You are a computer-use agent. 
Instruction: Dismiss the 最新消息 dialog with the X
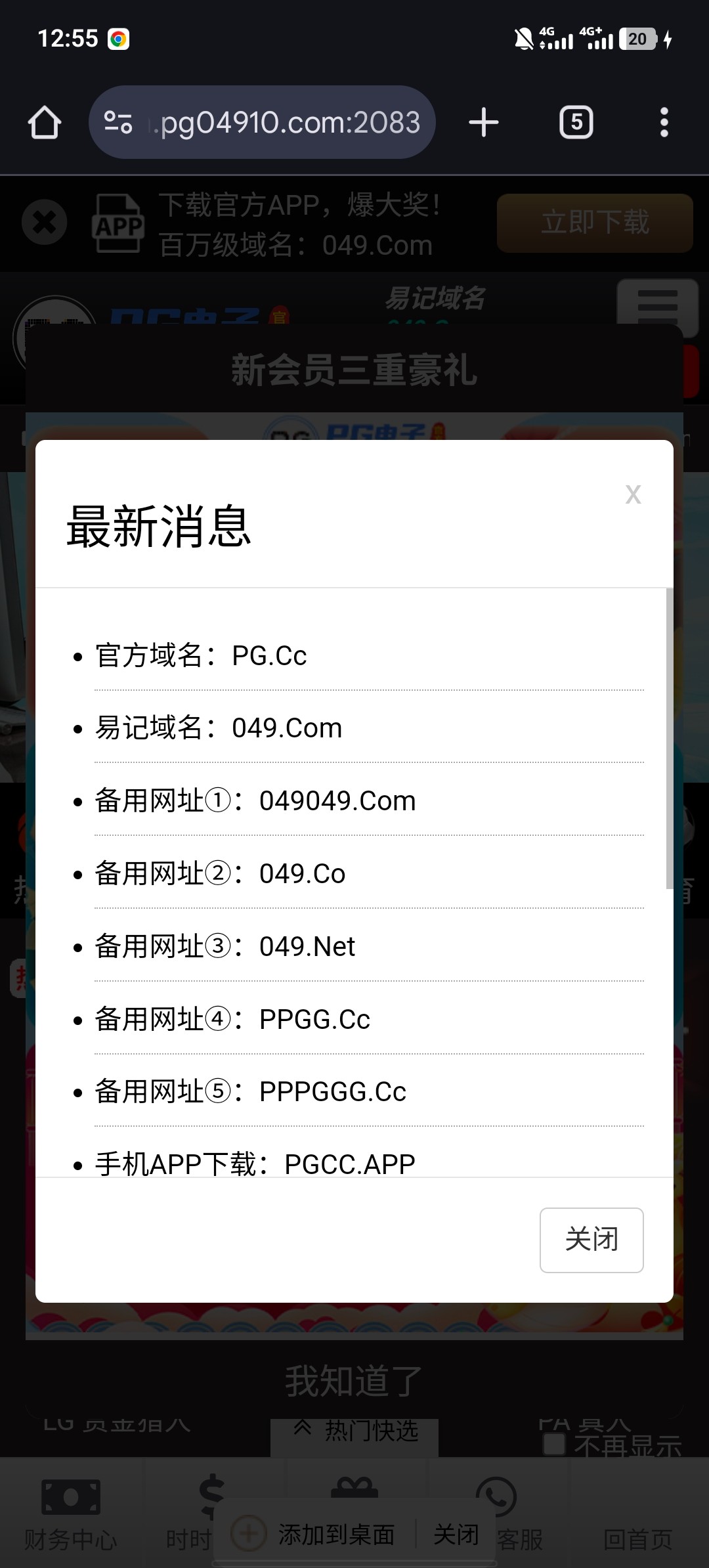click(x=633, y=494)
